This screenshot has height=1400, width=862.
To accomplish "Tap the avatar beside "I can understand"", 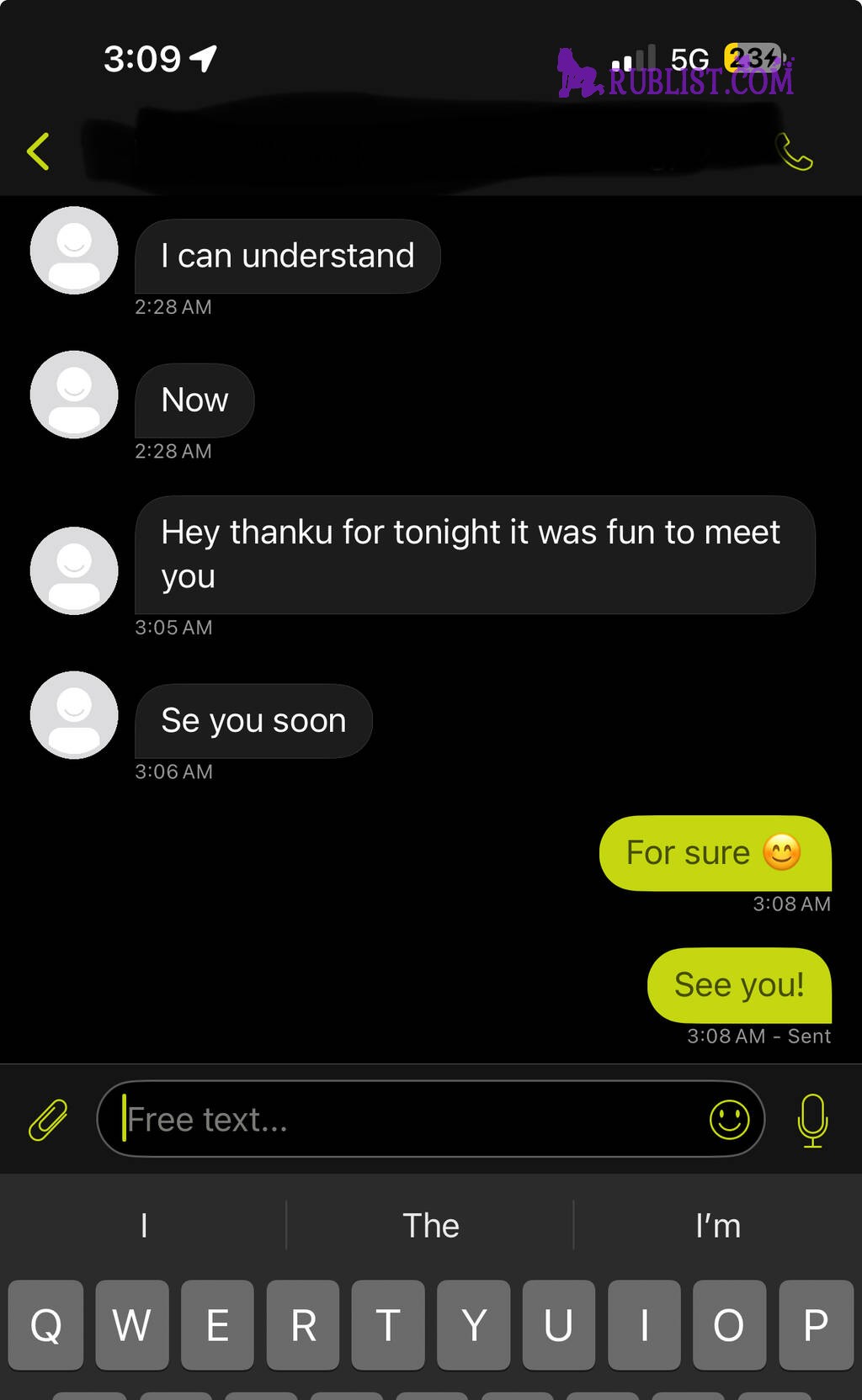I will (74, 251).
